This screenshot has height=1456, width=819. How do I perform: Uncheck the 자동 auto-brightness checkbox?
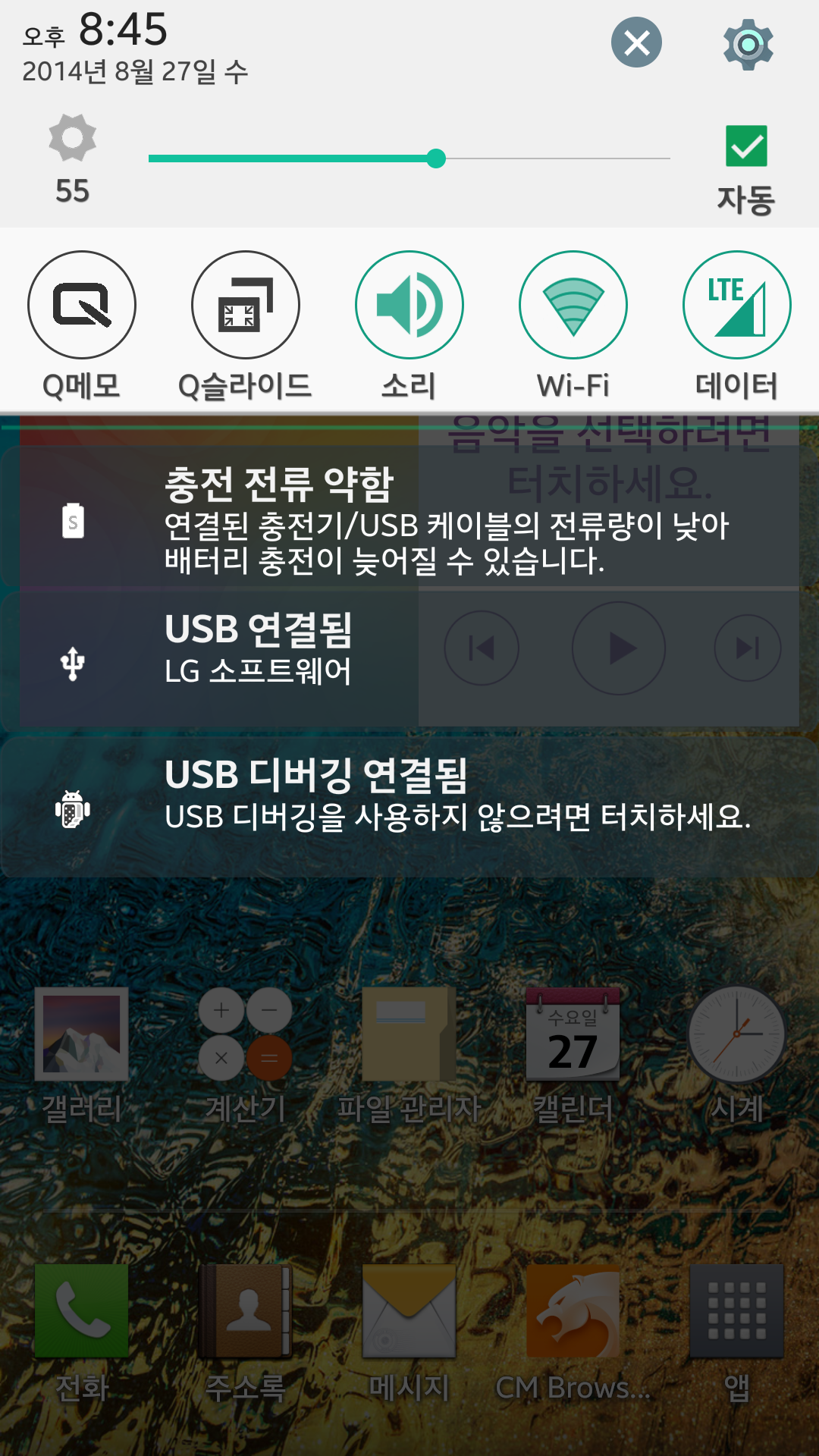click(x=746, y=146)
